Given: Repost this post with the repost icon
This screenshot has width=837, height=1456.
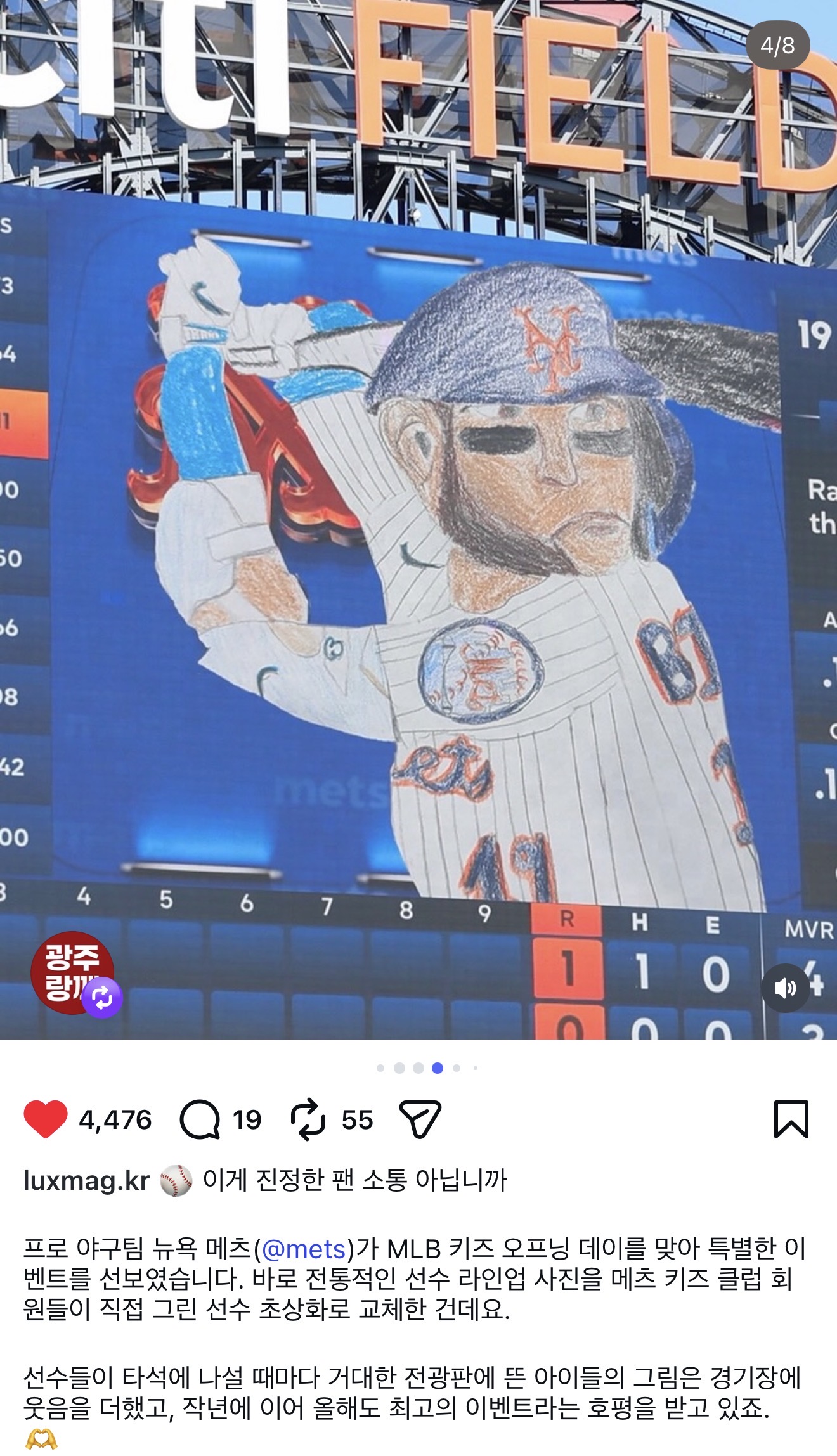Looking at the screenshot, I should (308, 1119).
